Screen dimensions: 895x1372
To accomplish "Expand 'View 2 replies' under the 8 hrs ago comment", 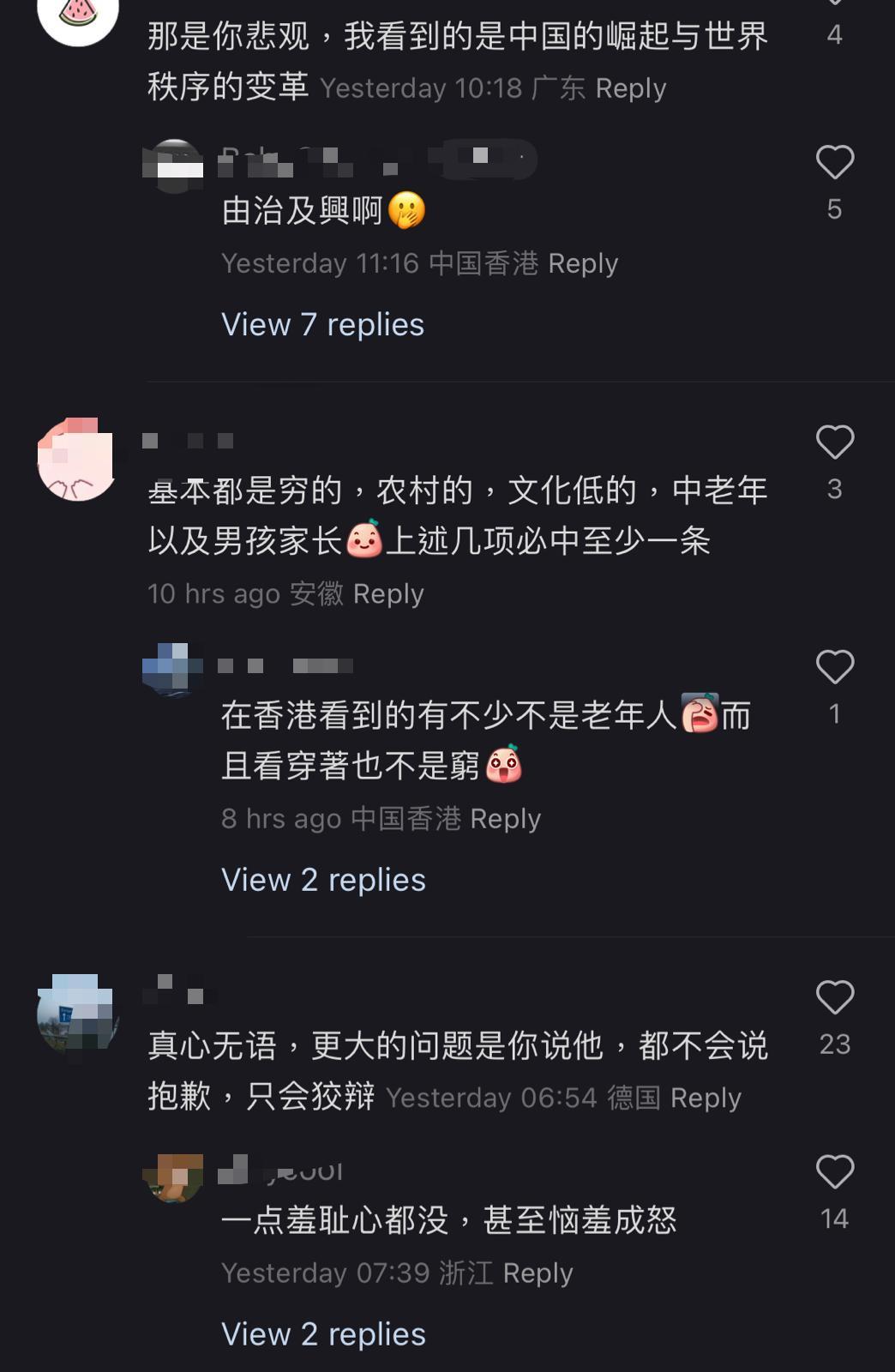I will (x=323, y=880).
